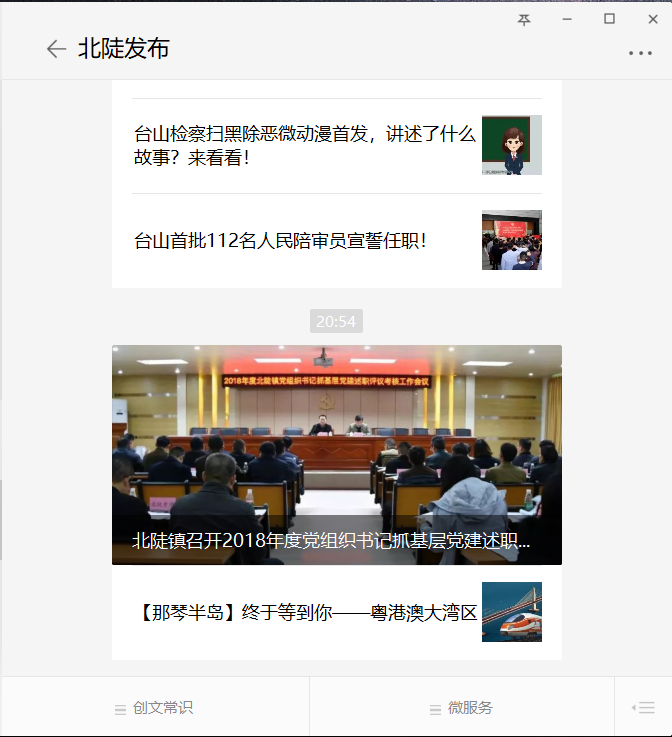Close the window
The height and width of the screenshot is (737, 672).
(x=651, y=19)
